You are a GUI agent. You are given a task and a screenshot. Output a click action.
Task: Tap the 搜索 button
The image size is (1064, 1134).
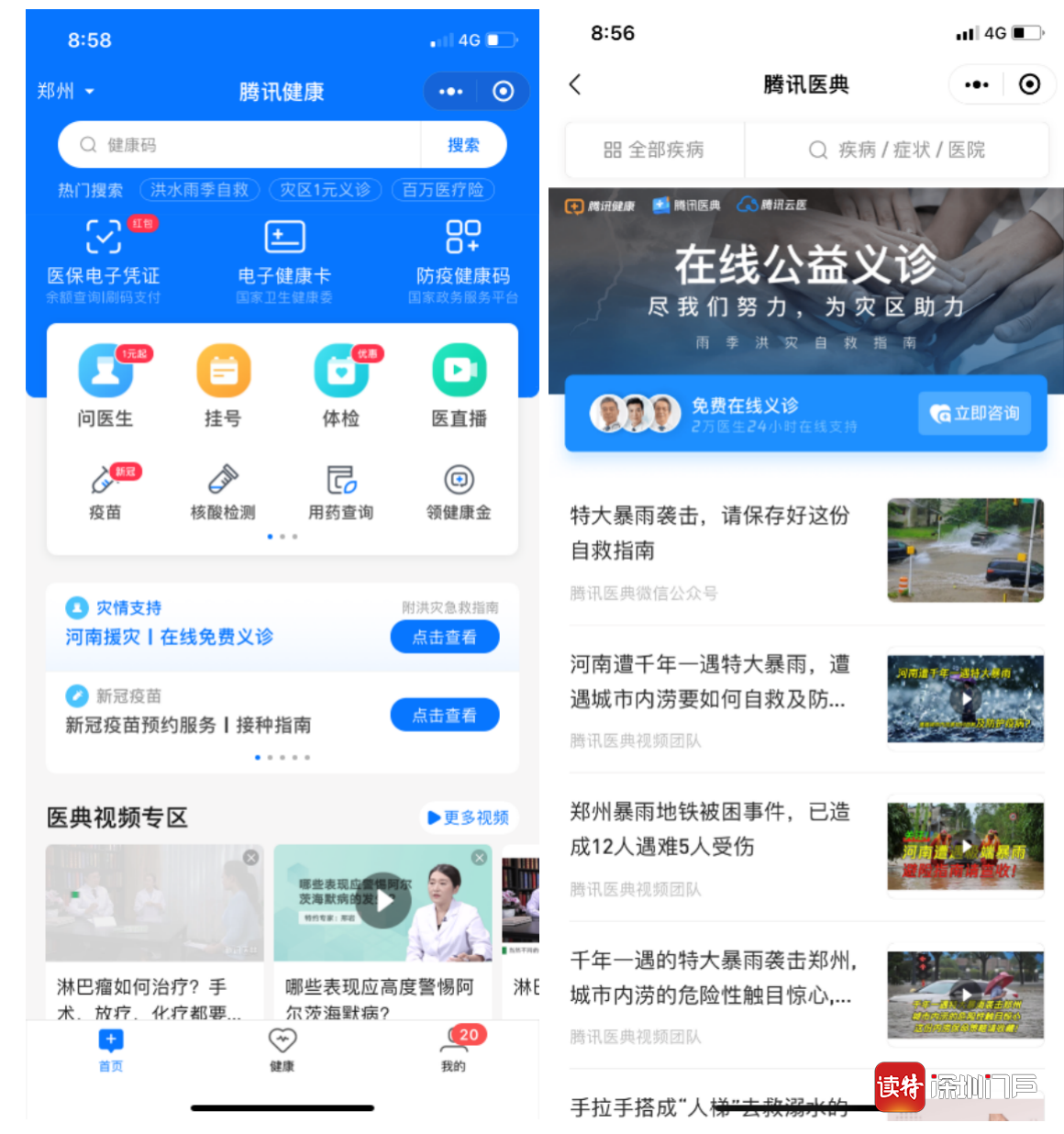(463, 145)
